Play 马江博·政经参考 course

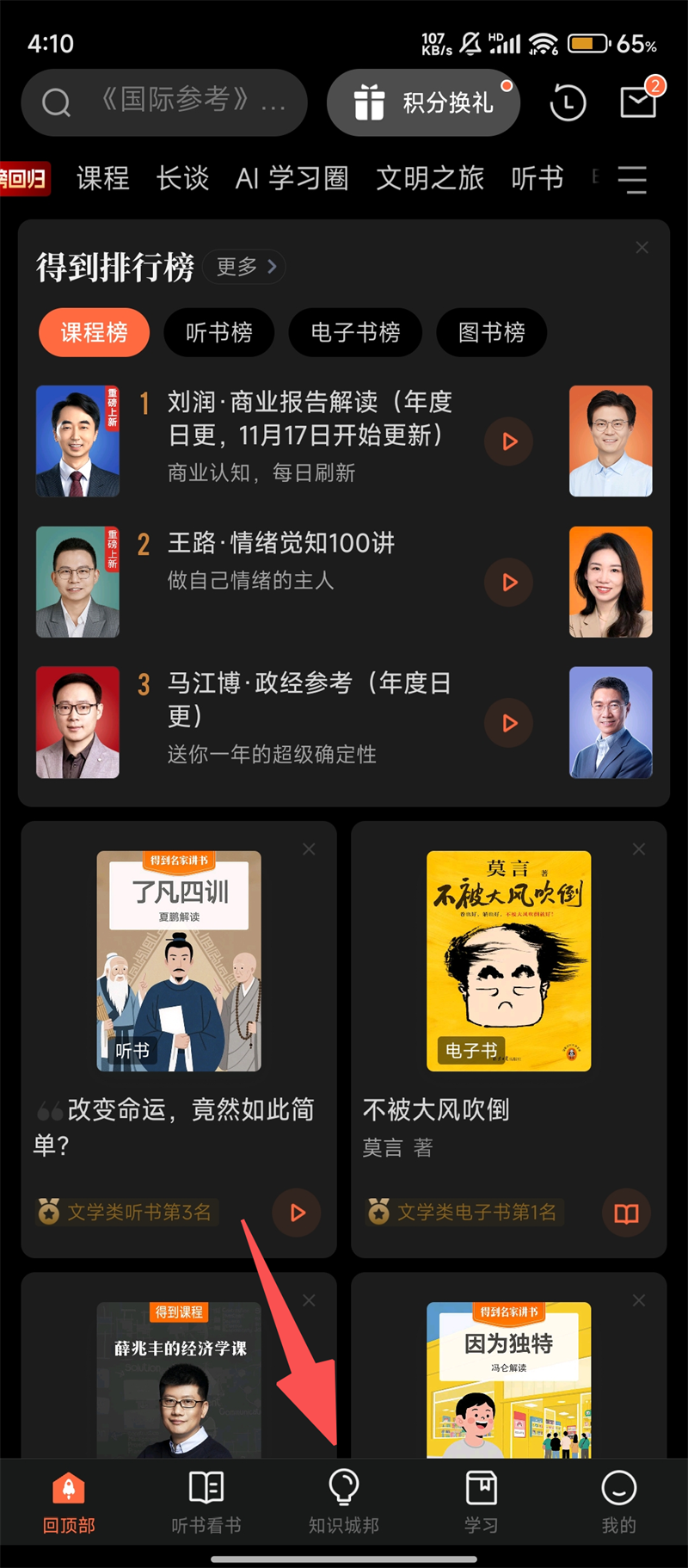[x=509, y=723]
